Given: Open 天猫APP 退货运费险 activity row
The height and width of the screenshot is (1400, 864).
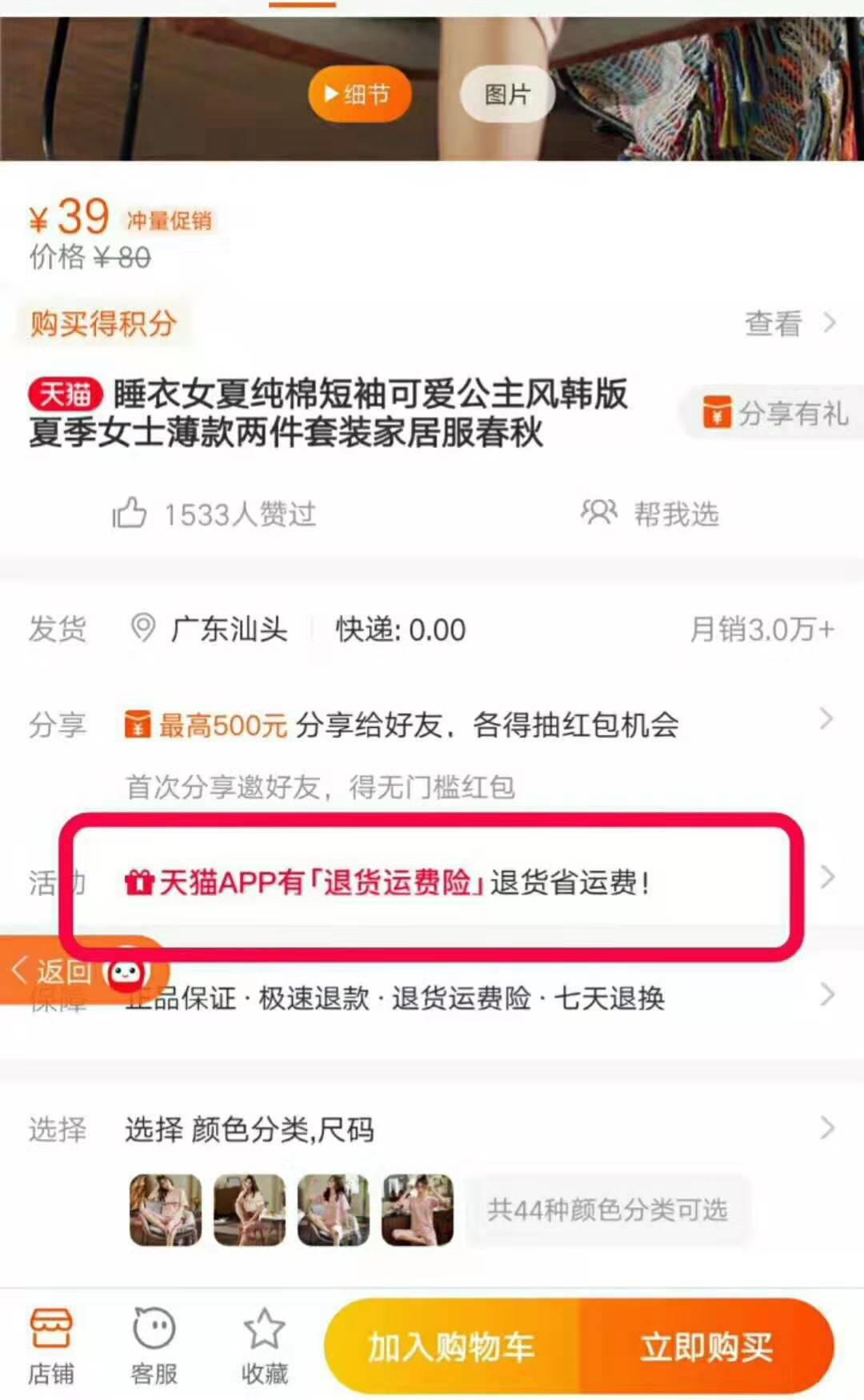Looking at the screenshot, I should pos(432,882).
